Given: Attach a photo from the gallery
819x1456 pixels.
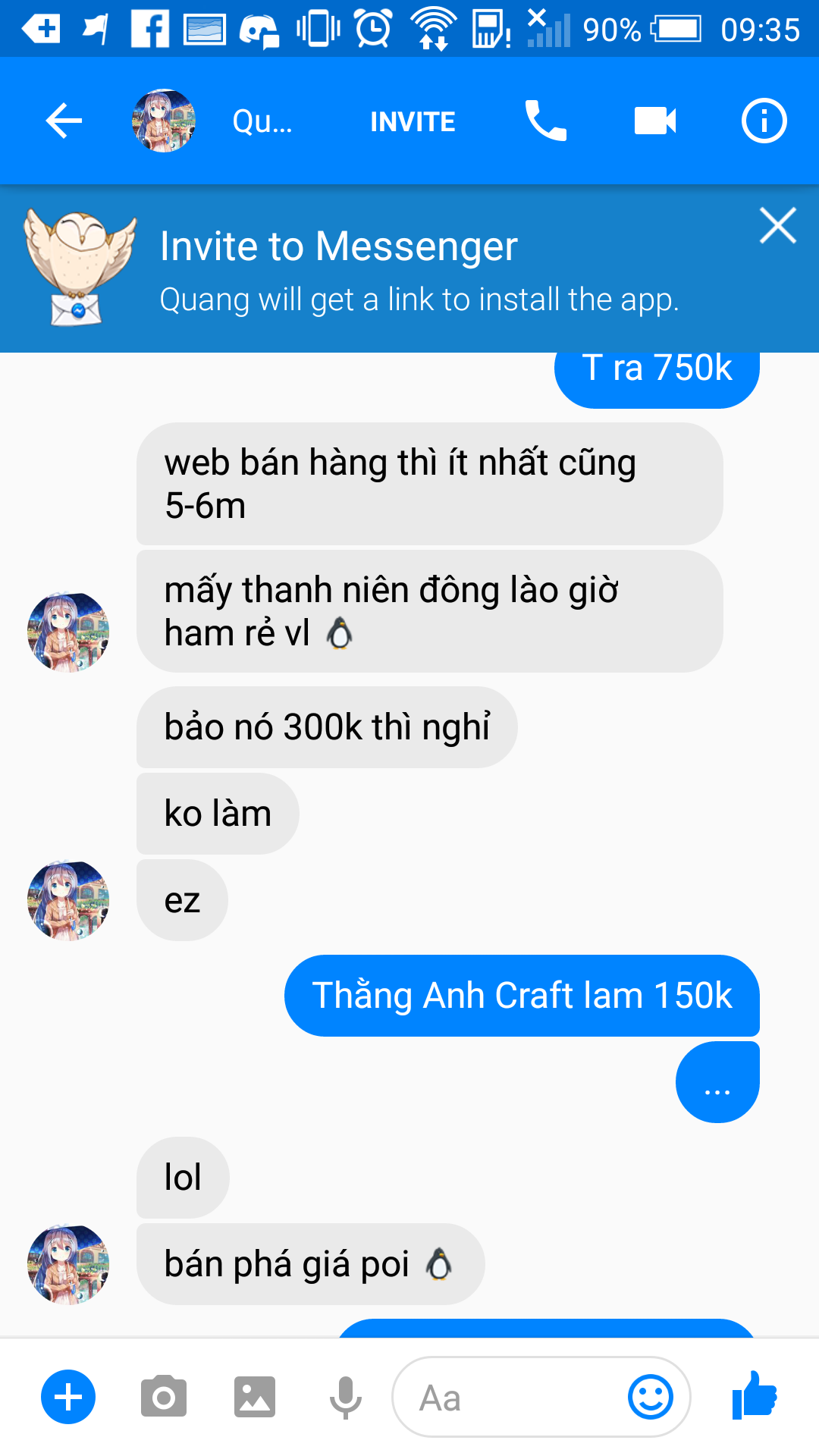Looking at the screenshot, I should tap(255, 1398).
